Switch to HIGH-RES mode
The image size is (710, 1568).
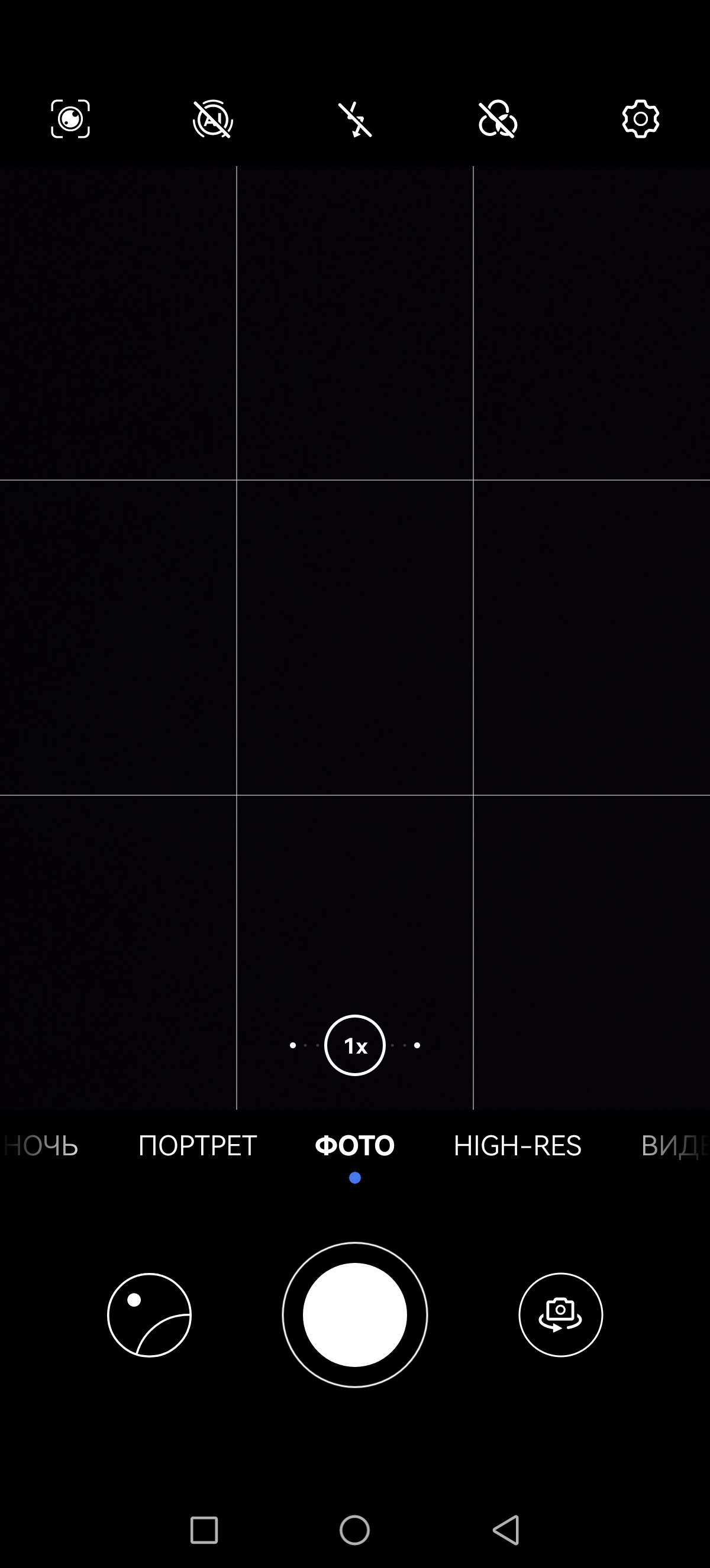(517, 1146)
